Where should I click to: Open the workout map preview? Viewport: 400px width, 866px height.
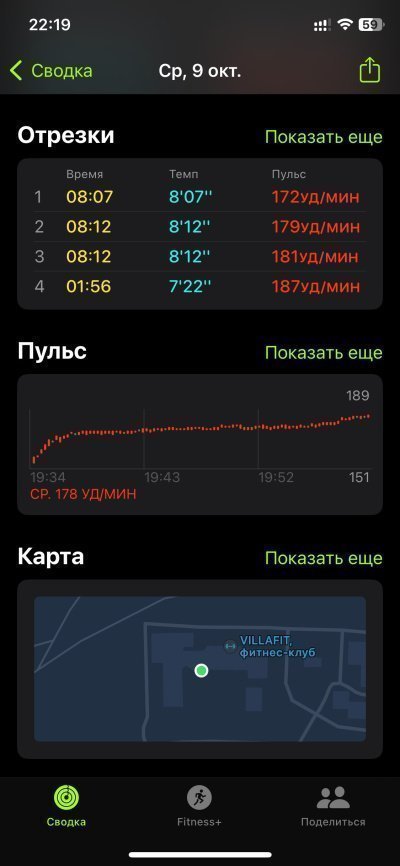coord(200,669)
